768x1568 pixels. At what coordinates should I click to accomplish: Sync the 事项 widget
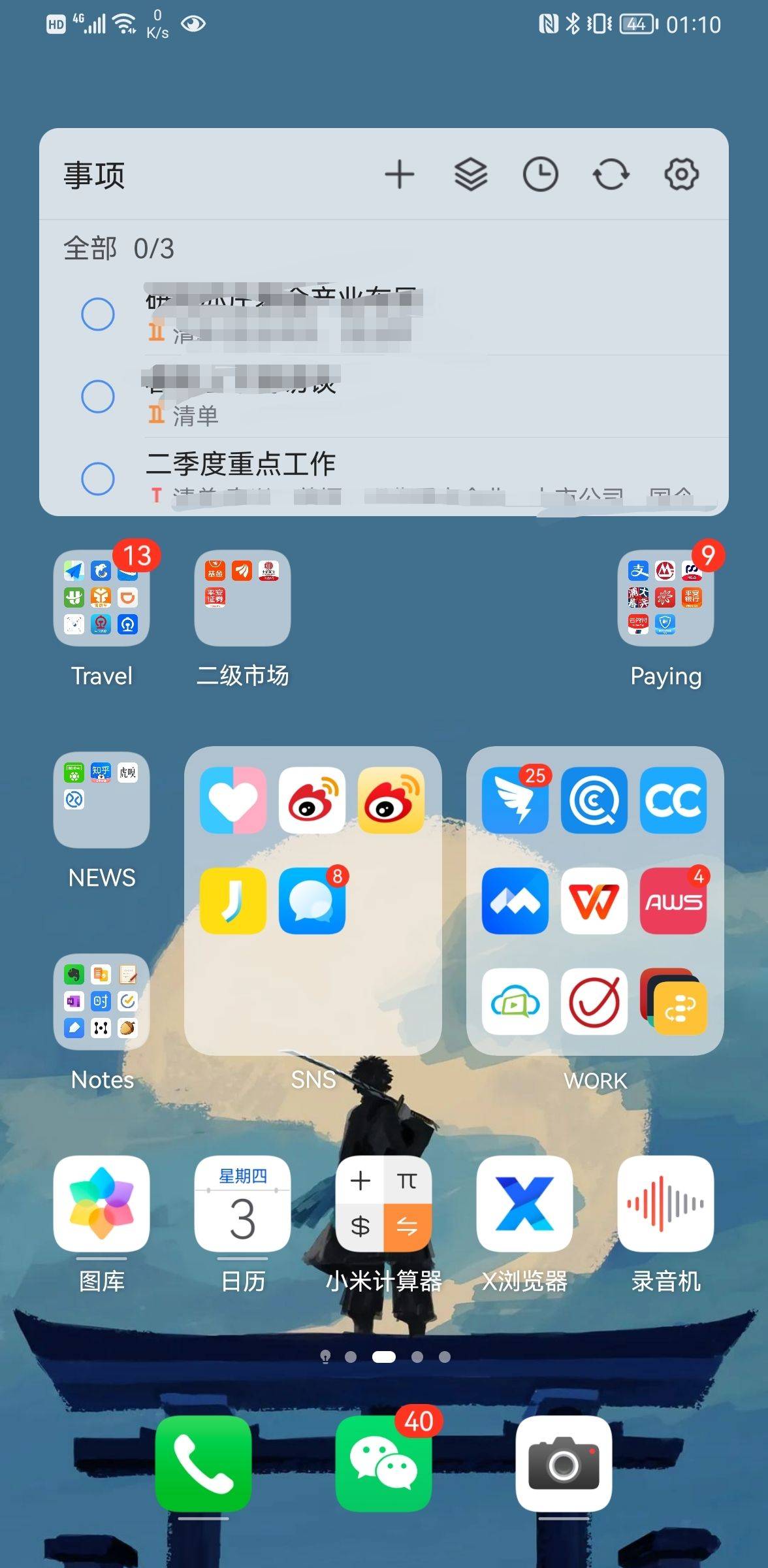point(611,175)
